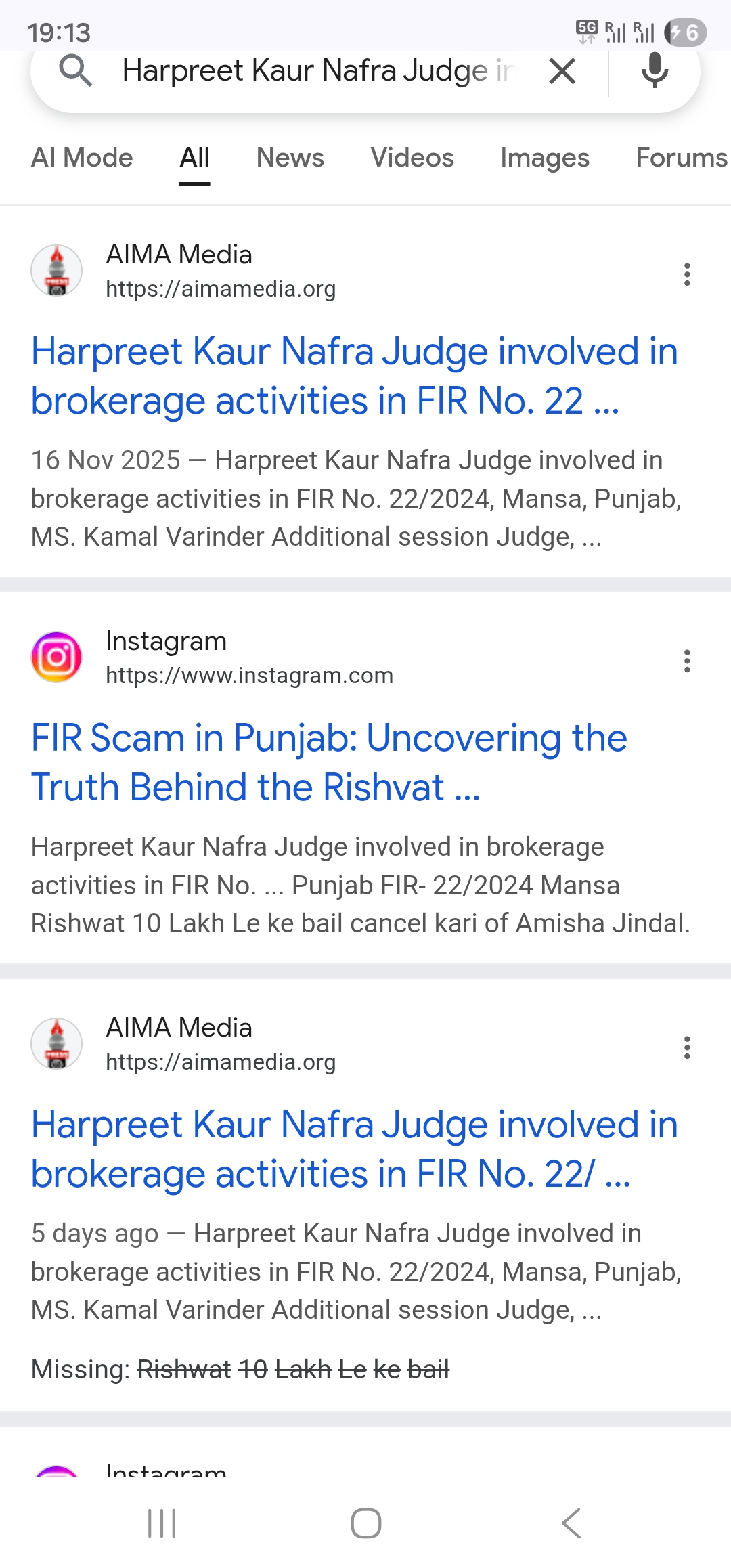The height and width of the screenshot is (1568, 731).
Task: Open the FIR Scam in Punjab Instagram result
Action: pyautogui.click(x=329, y=762)
